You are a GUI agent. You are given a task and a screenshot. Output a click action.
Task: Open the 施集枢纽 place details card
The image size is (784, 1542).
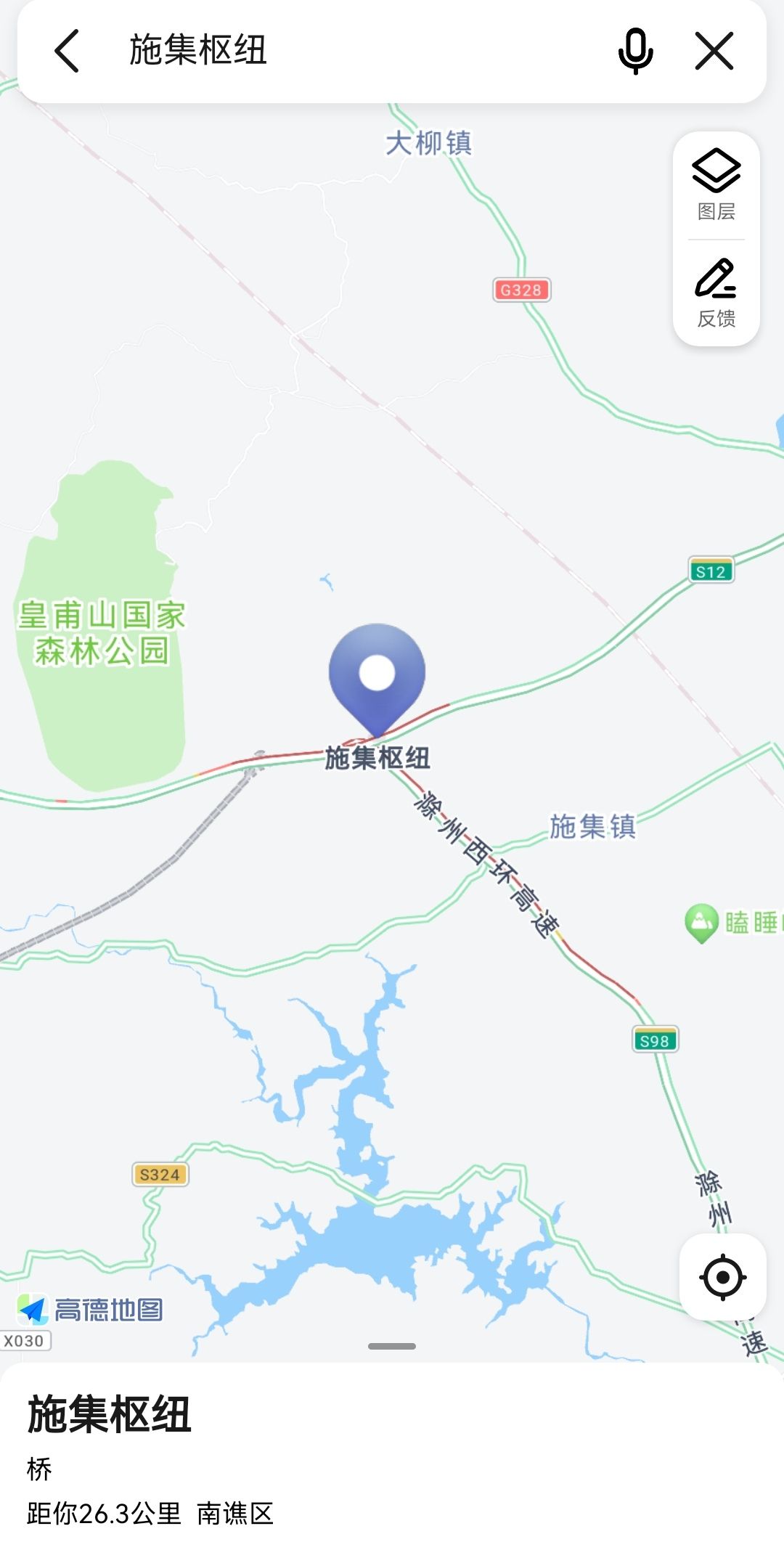(x=109, y=1413)
